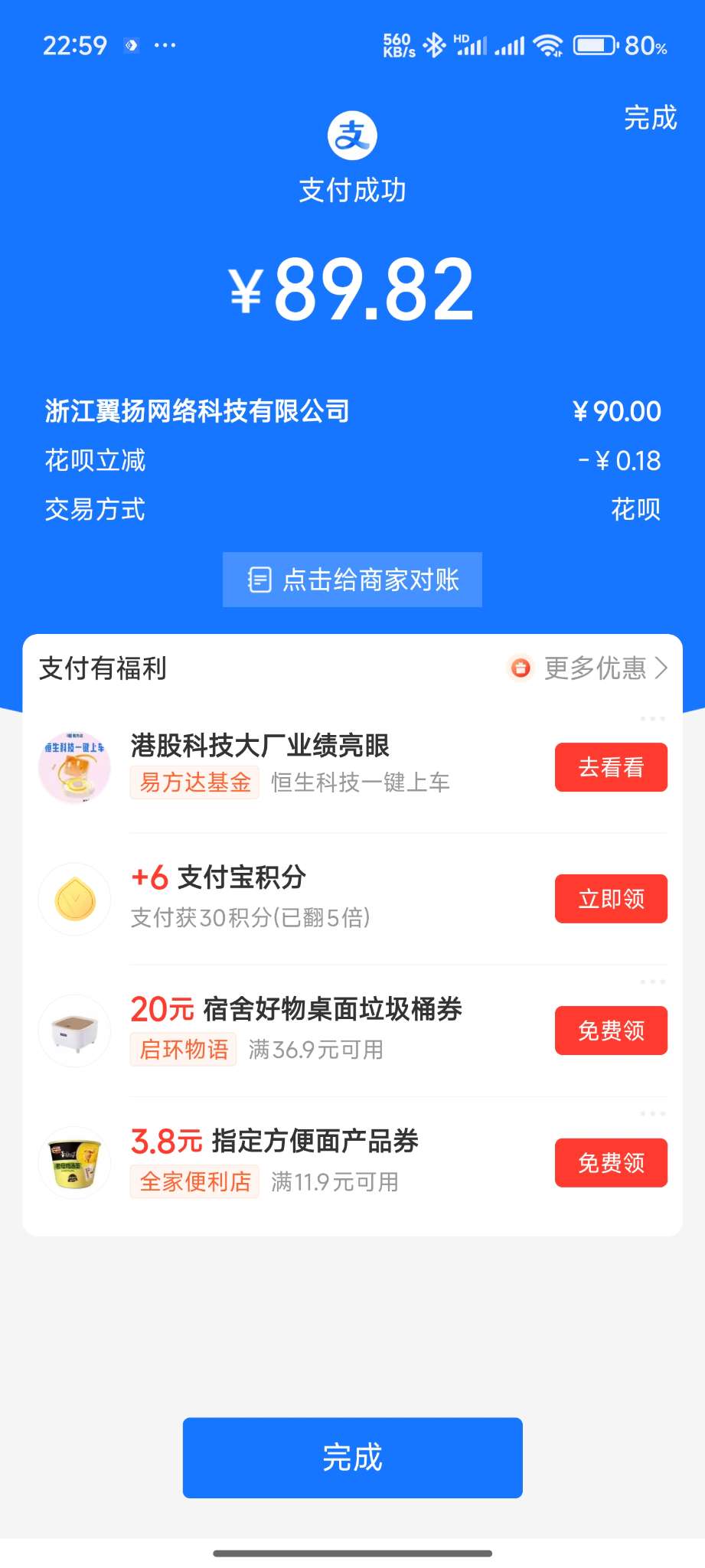Tap 去看看 for 港股科技大厂业绩亮眼
The height and width of the screenshot is (1568, 705).
tap(611, 767)
